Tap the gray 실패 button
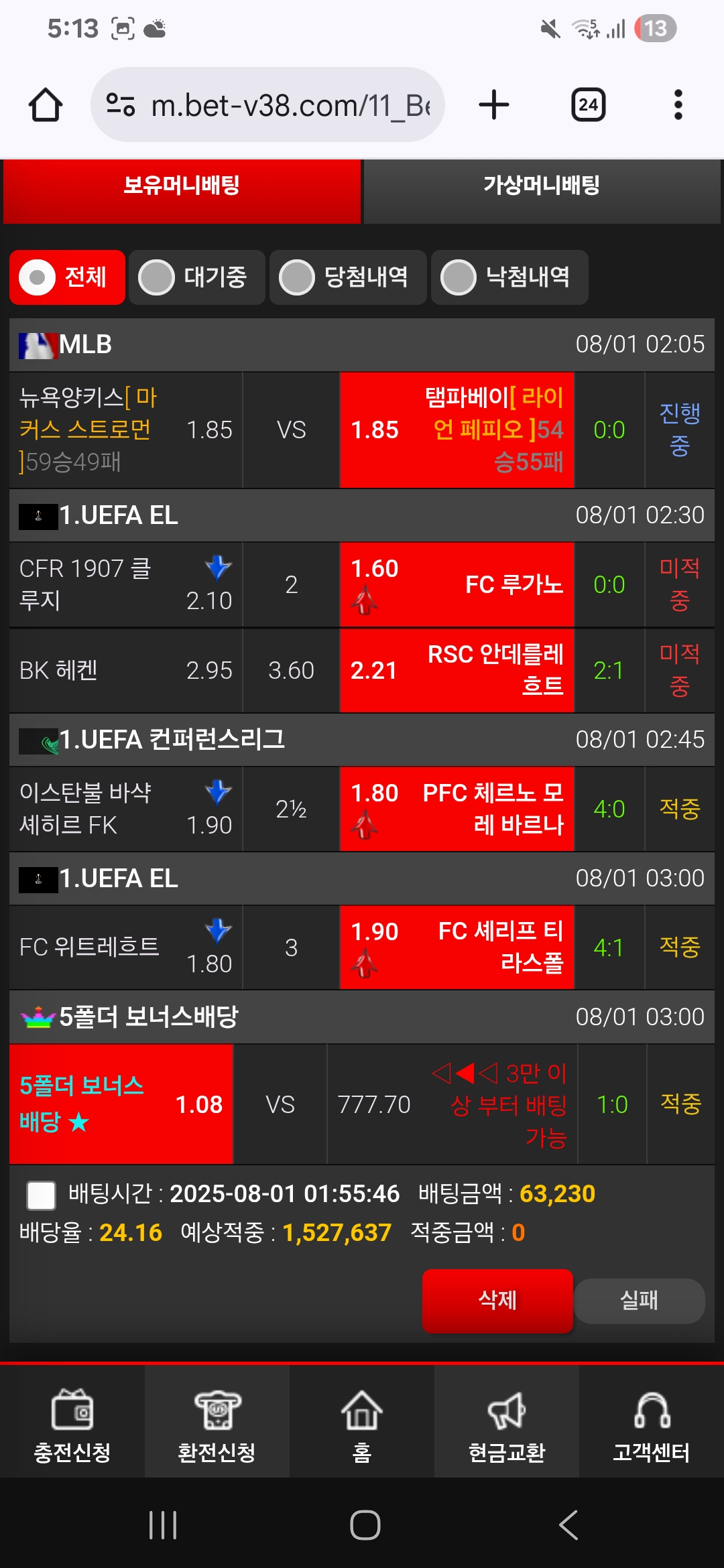724x1568 pixels. click(x=640, y=1301)
